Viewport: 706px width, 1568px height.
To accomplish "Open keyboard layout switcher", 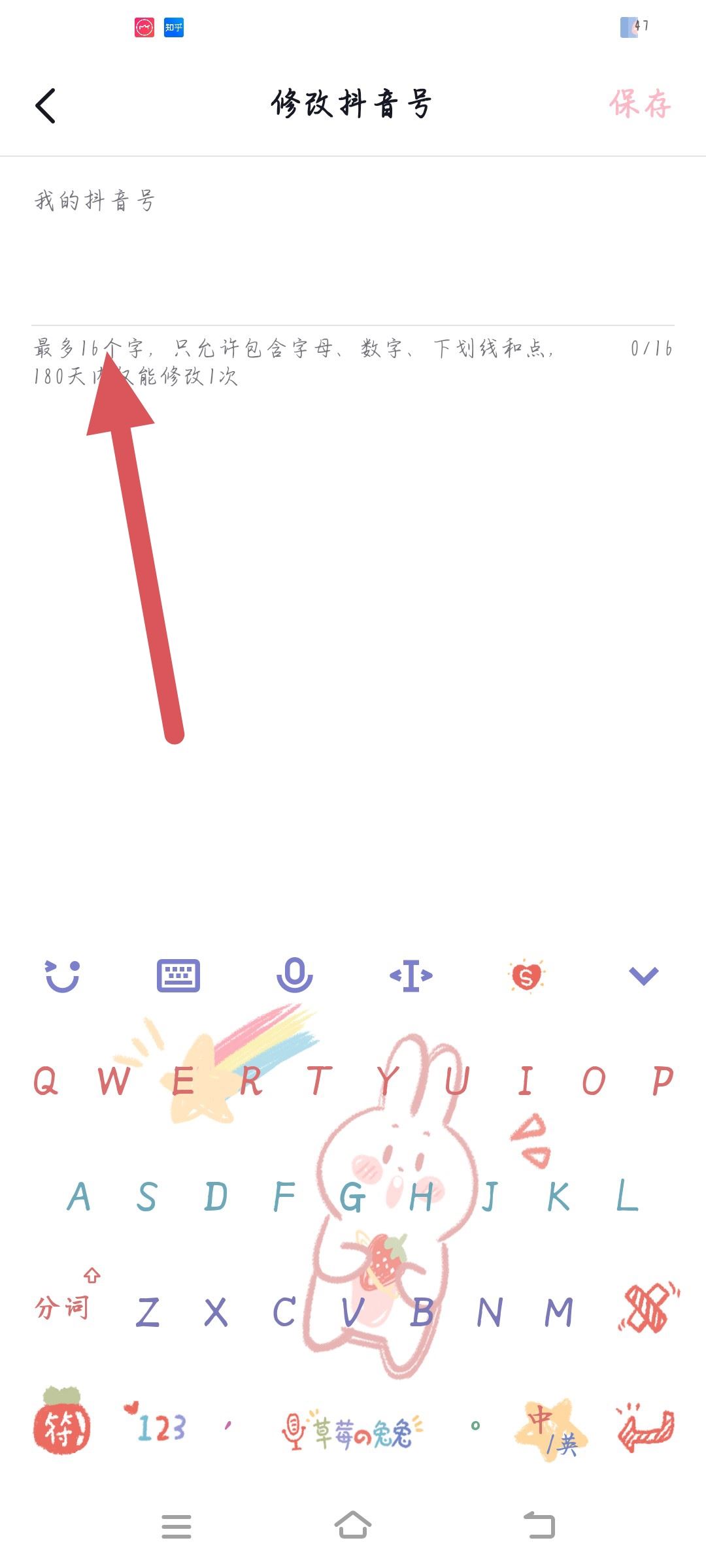I will point(178,976).
